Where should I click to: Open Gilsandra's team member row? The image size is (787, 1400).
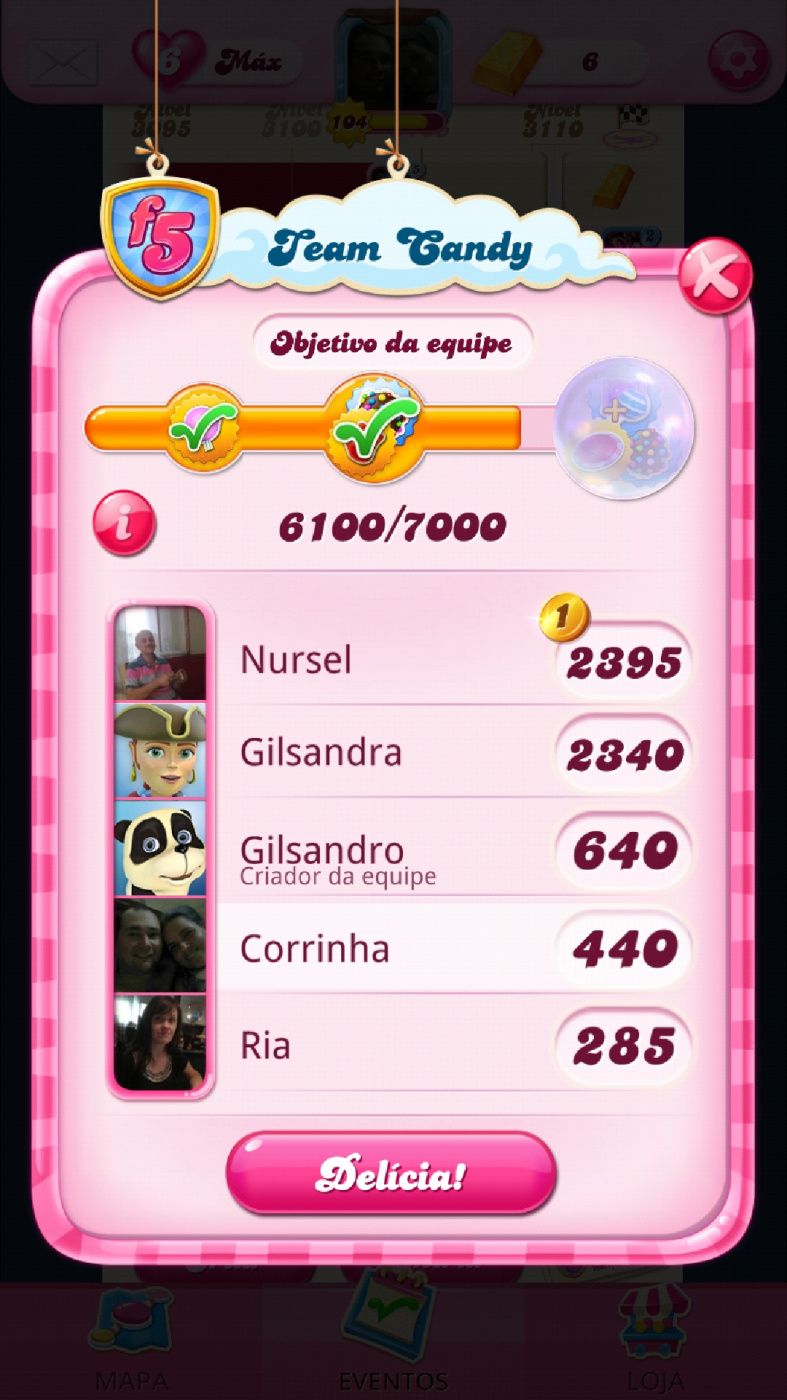pos(400,753)
